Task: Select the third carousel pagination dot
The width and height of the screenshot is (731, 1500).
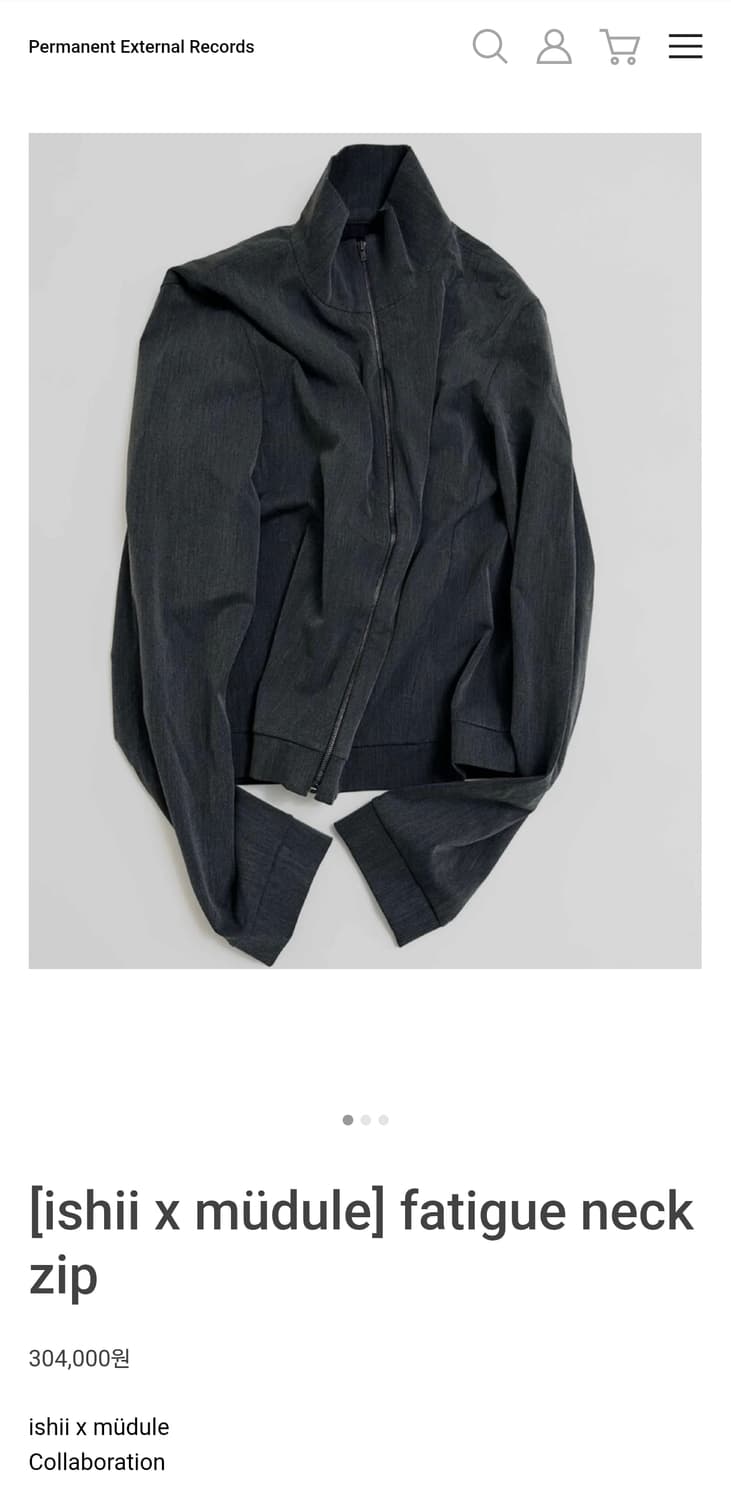Action: [x=384, y=1120]
